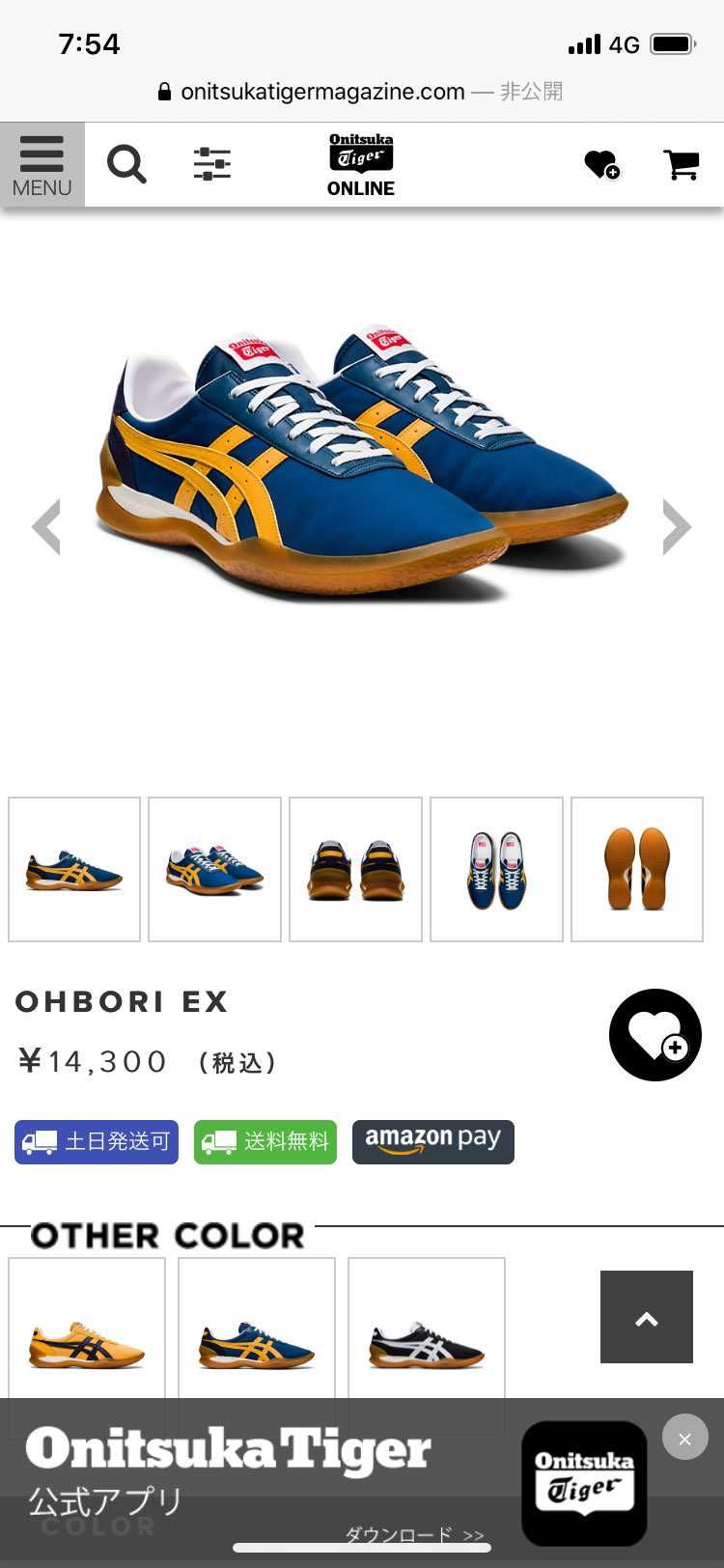
Task: Select the angled pair view thumbnail
Action: pyautogui.click(x=214, y=869)
